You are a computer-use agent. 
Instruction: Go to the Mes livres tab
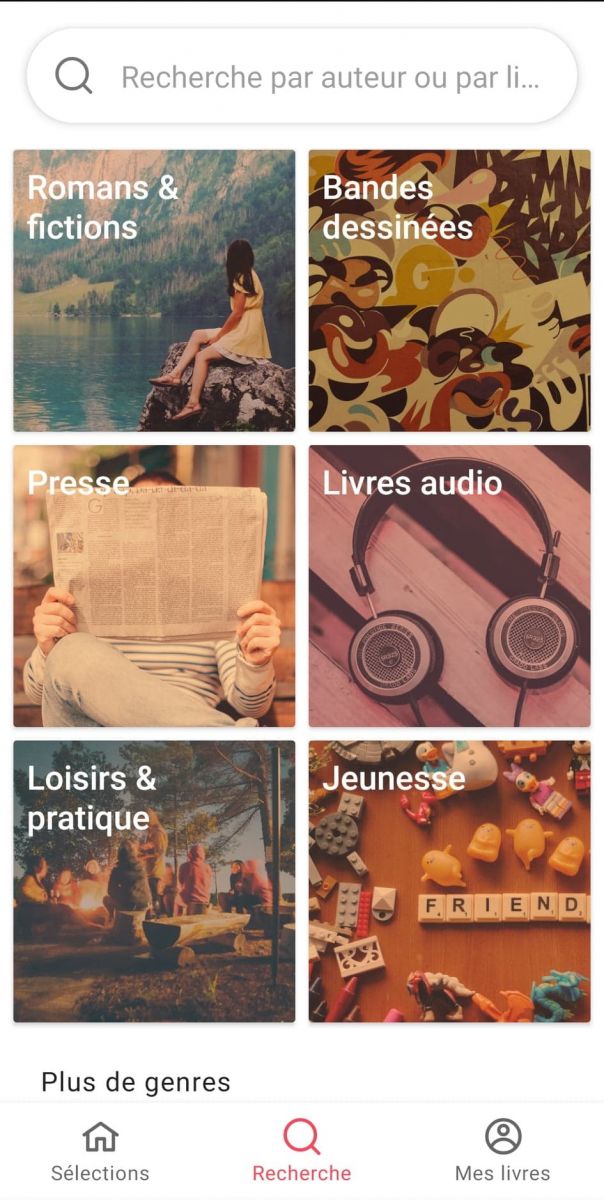[x=503, y=1151]
